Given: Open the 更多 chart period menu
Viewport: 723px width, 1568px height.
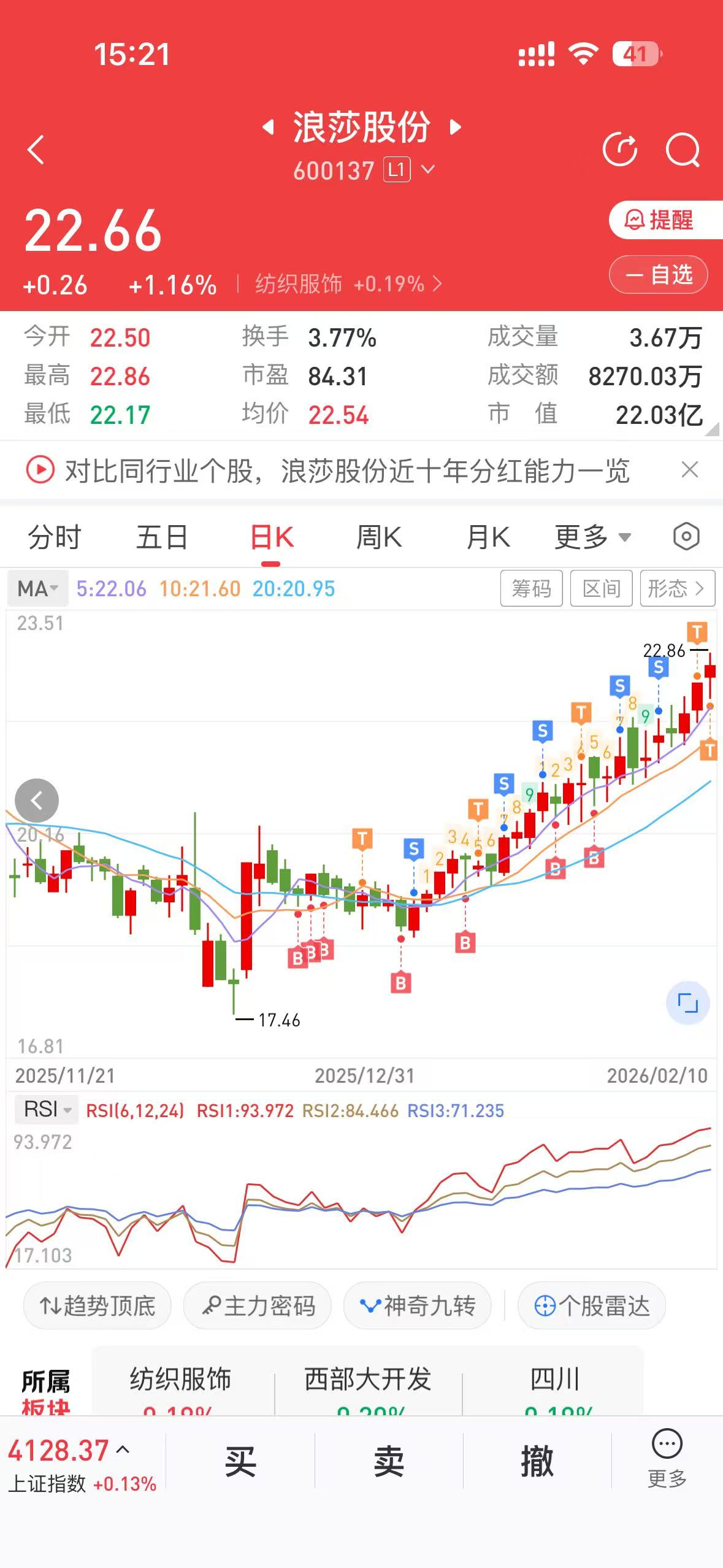Looking at the screenshot, I should (x=590, y=538).
